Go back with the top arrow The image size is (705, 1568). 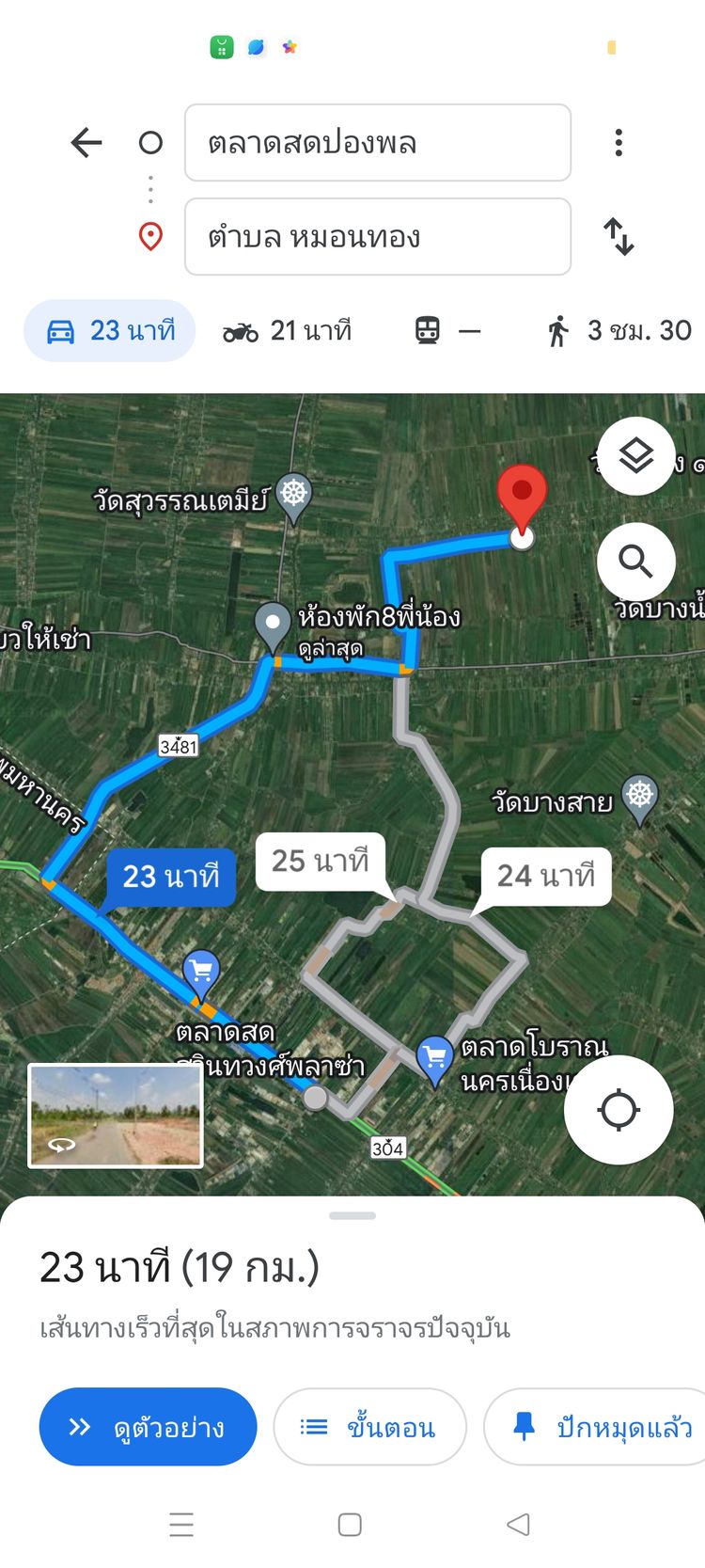(86, 143)
